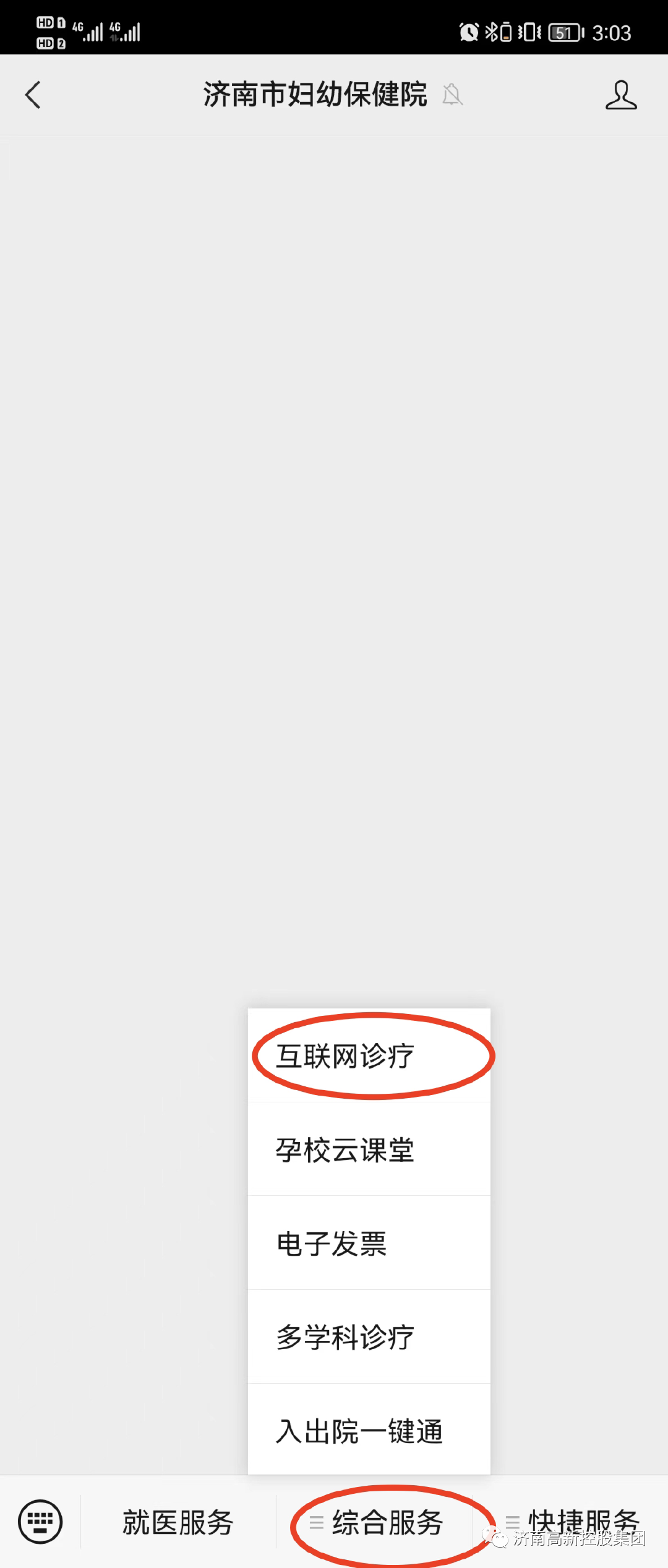
Task: Open the 就医服务 bottom menu
Action: coord(178,1522)
